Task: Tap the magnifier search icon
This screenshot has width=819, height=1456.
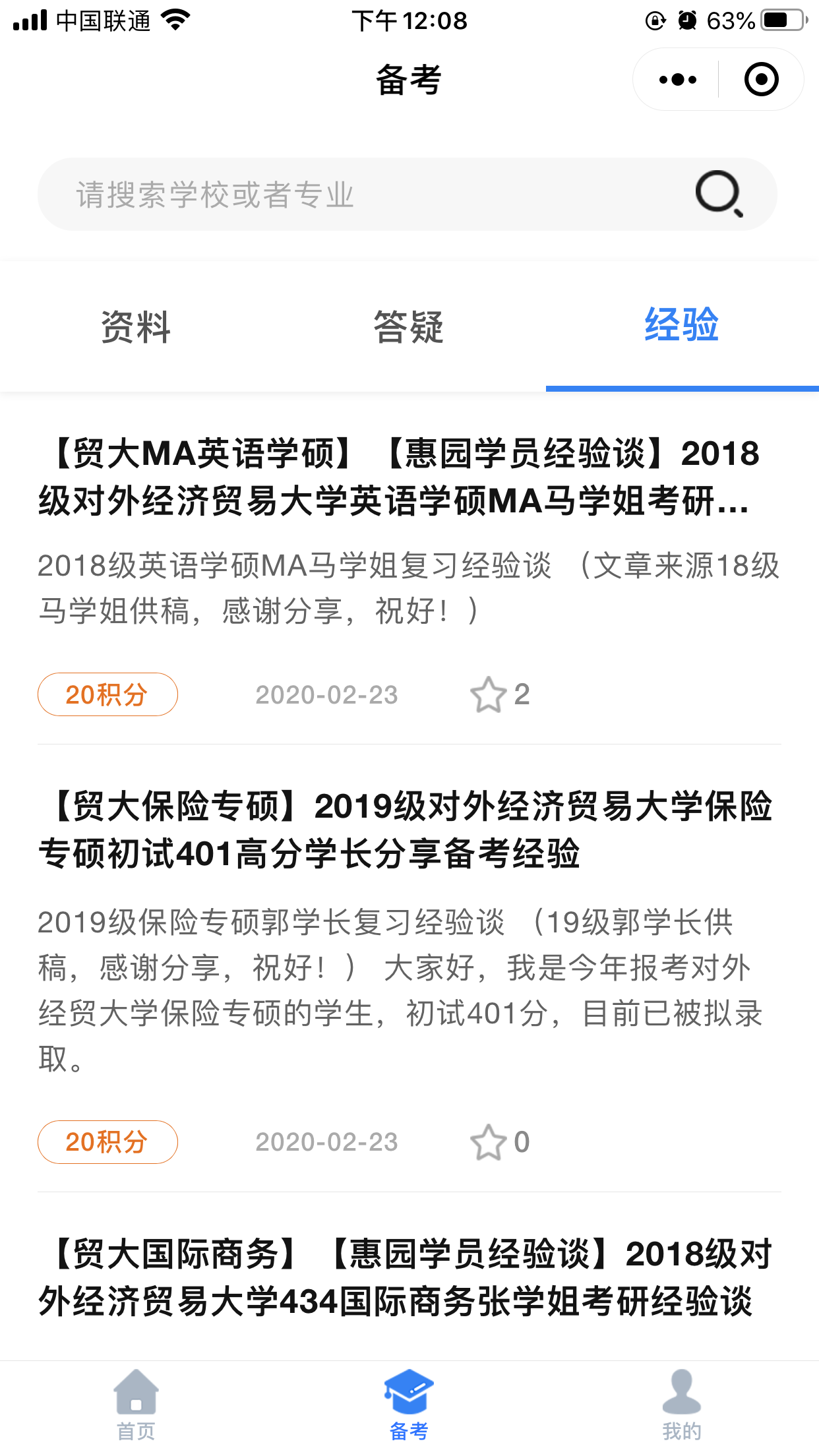Action: coord(719,194)
